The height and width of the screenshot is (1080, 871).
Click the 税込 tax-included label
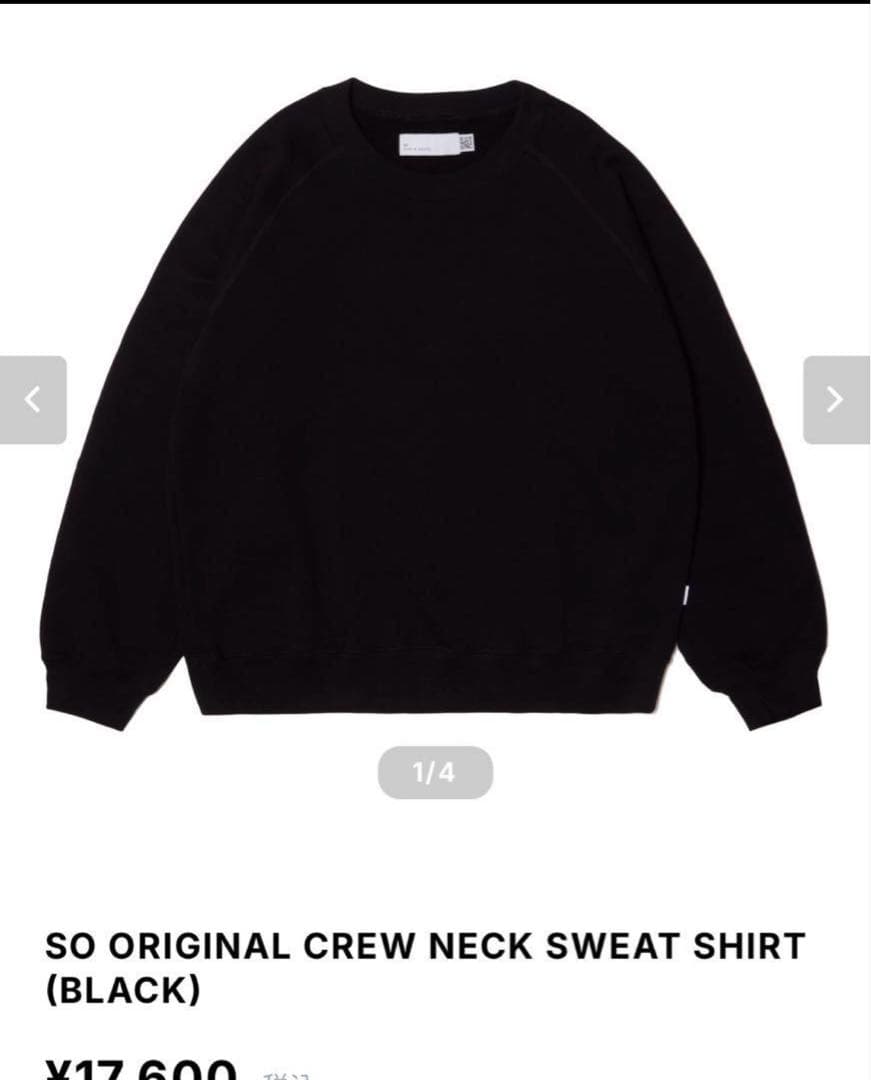click(285, 1073)
